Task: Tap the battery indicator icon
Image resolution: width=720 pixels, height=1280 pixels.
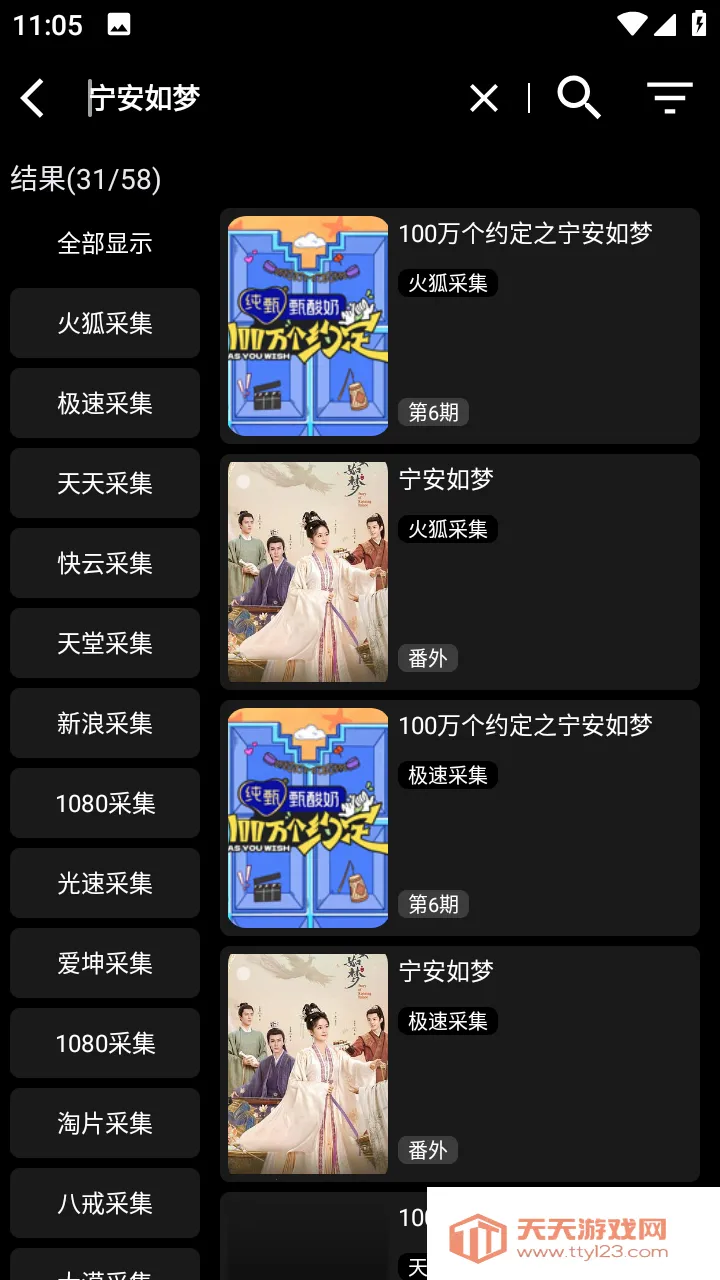Action: [x=700, y=23]
